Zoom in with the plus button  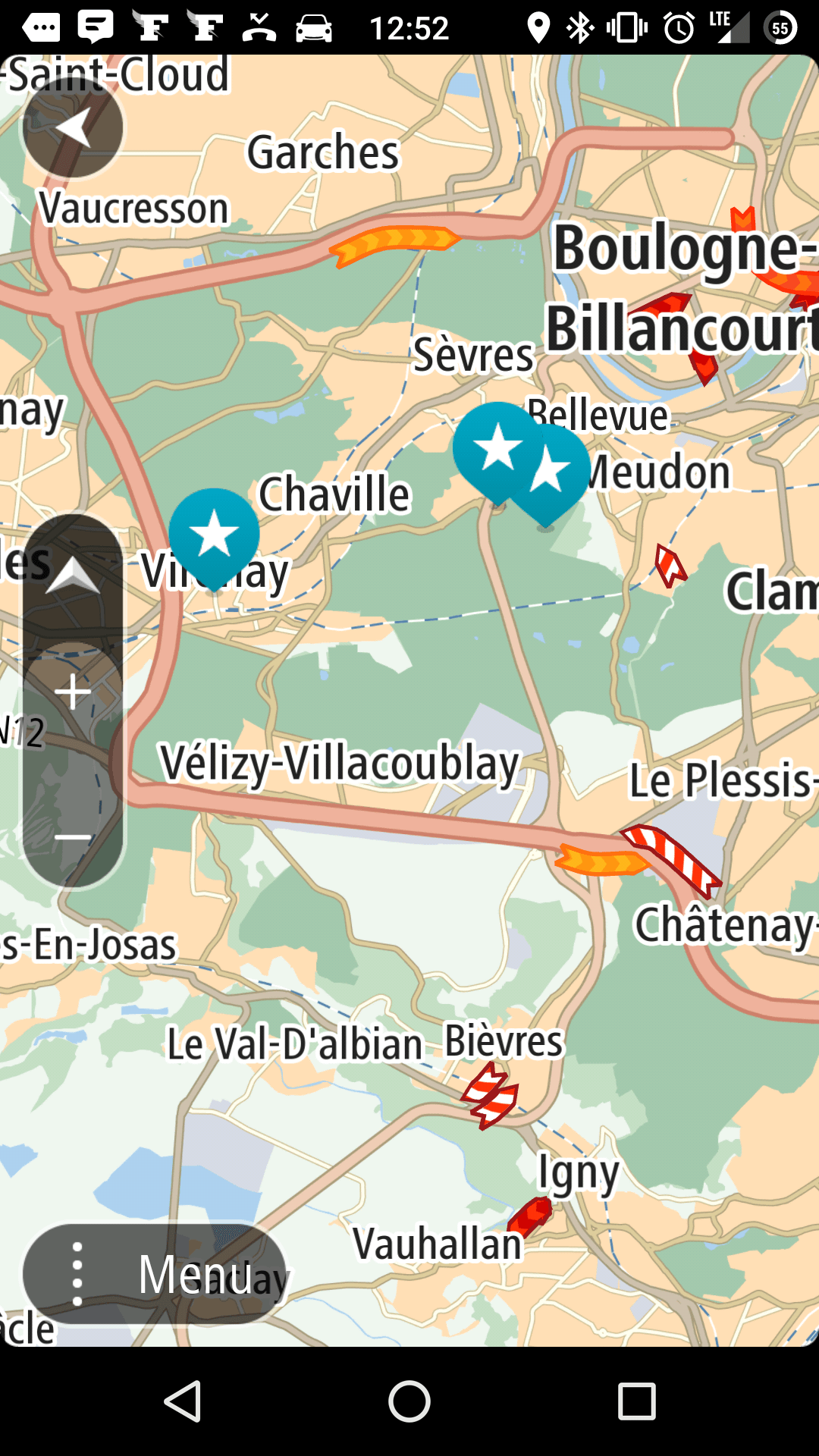(x=73, y=692)
